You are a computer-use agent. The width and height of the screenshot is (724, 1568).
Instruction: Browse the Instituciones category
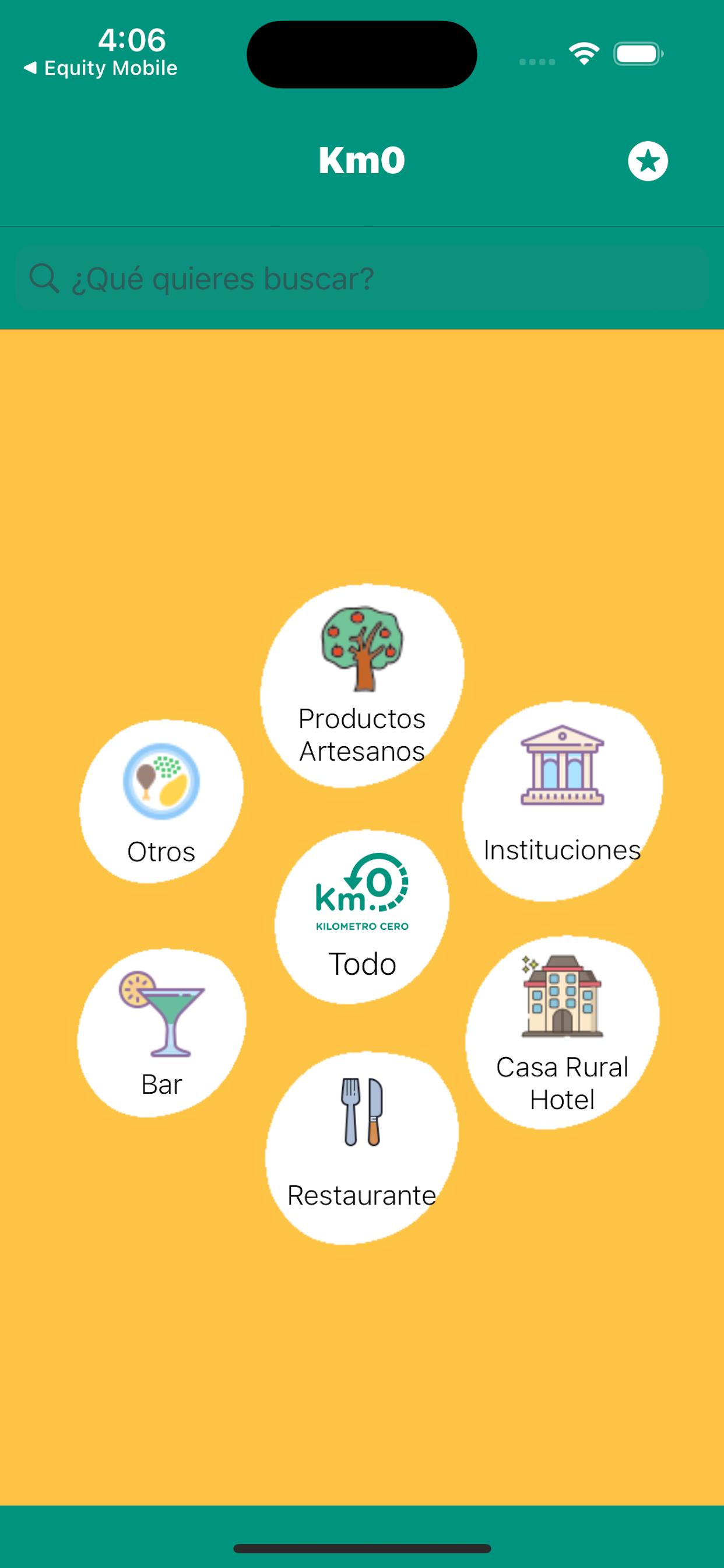pos(561,800)
